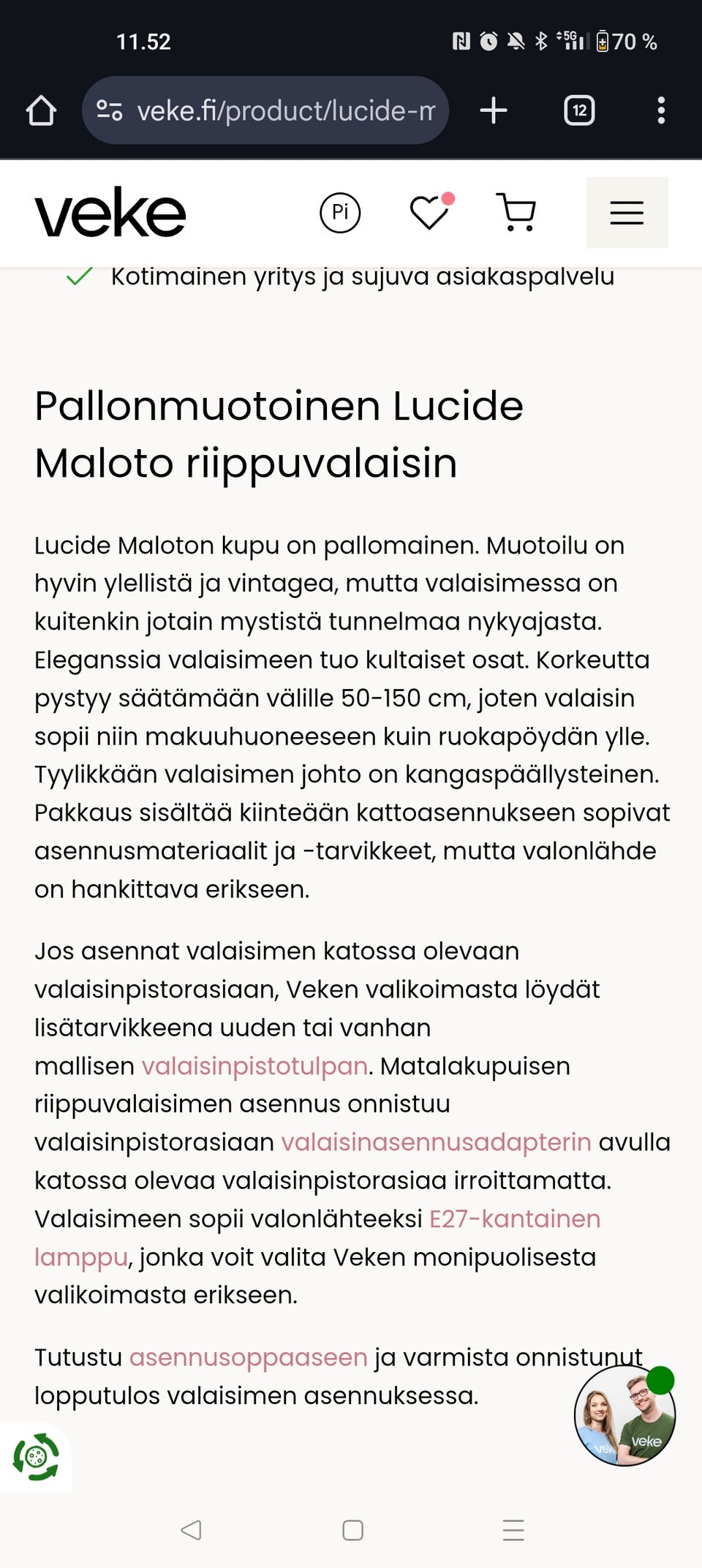Click the Pi circle icon in header
This screenshot has height=1568, width=702.
click(x=341, y=212)
